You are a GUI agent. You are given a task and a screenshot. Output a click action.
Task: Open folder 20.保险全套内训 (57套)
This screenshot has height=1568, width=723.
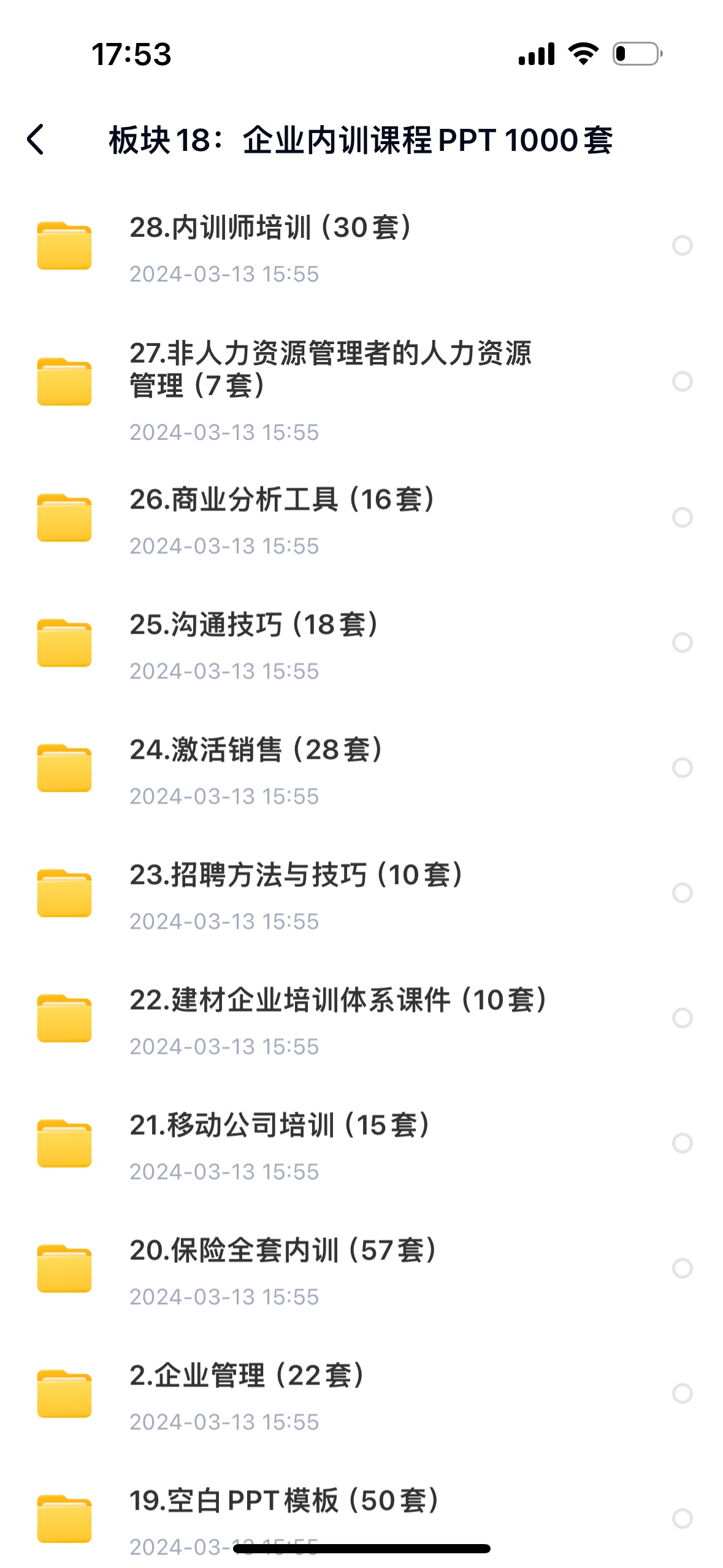(283, 1251)
